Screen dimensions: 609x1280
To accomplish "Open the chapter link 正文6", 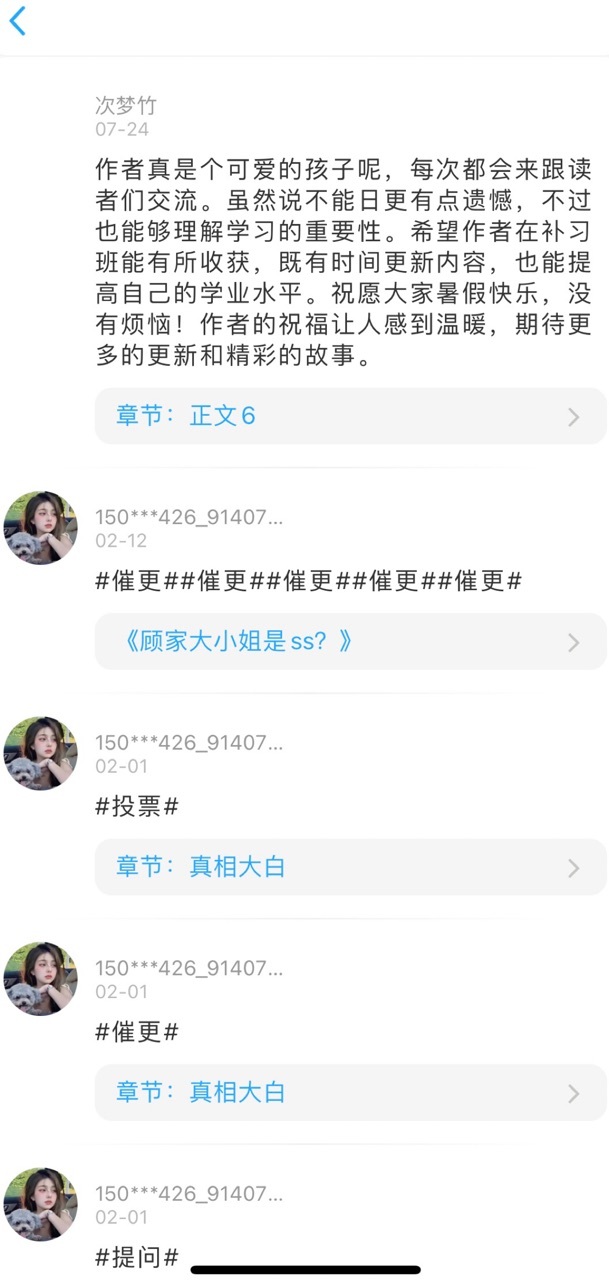I will [x=350, y=416].
